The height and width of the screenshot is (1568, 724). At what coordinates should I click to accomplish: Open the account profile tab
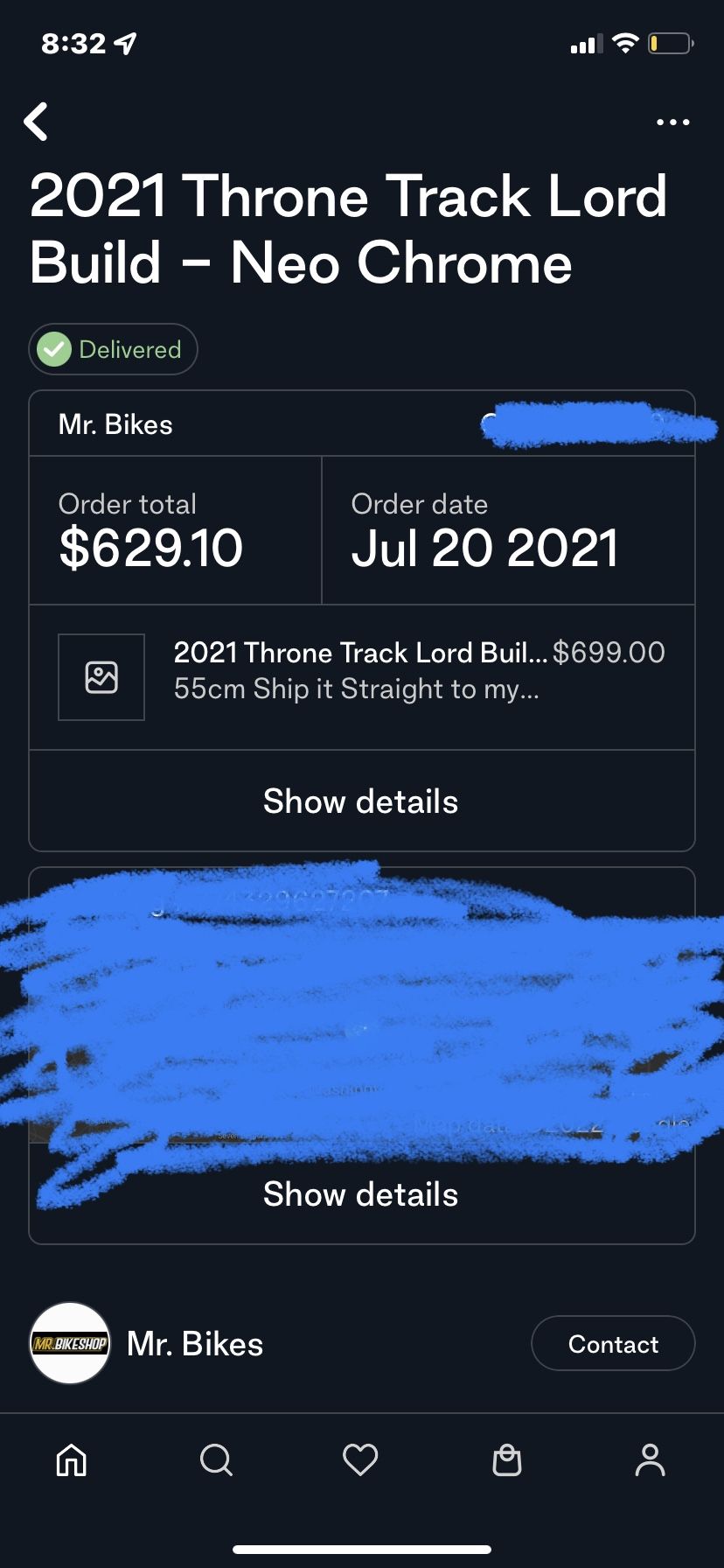[x=650, y=1459]
